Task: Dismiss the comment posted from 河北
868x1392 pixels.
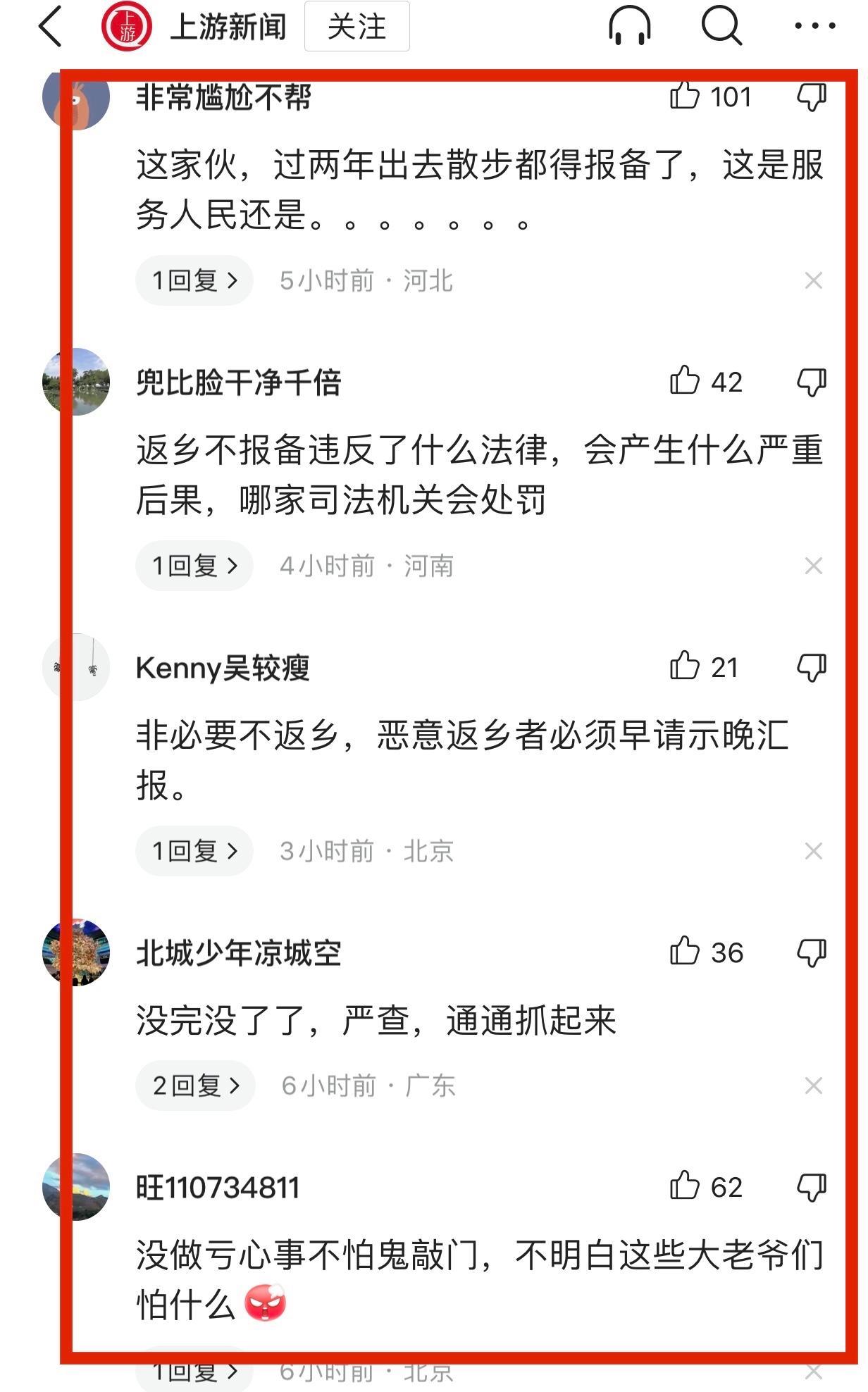Action: 814,280
